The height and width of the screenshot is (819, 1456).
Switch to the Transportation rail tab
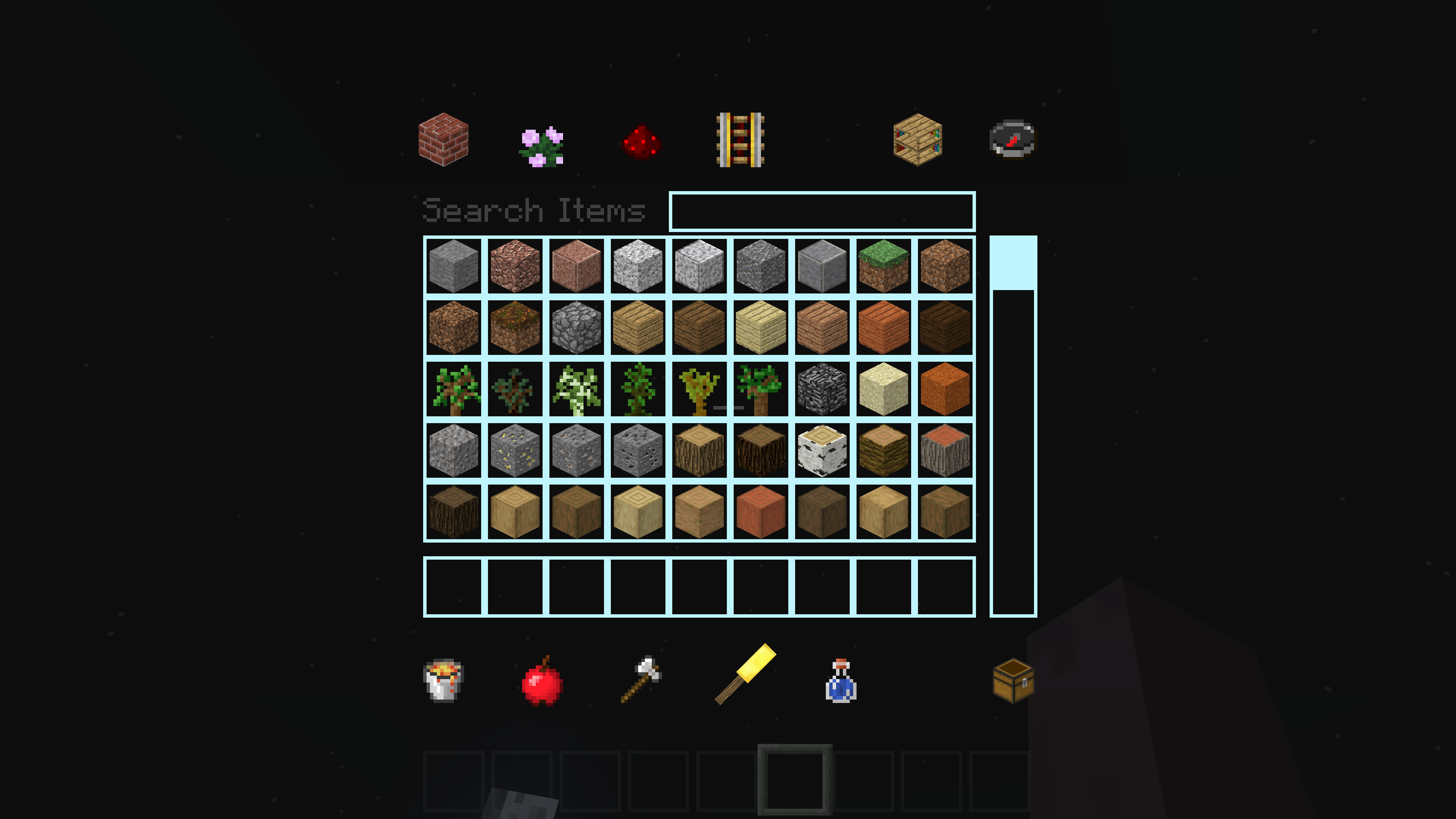(740, 140)
